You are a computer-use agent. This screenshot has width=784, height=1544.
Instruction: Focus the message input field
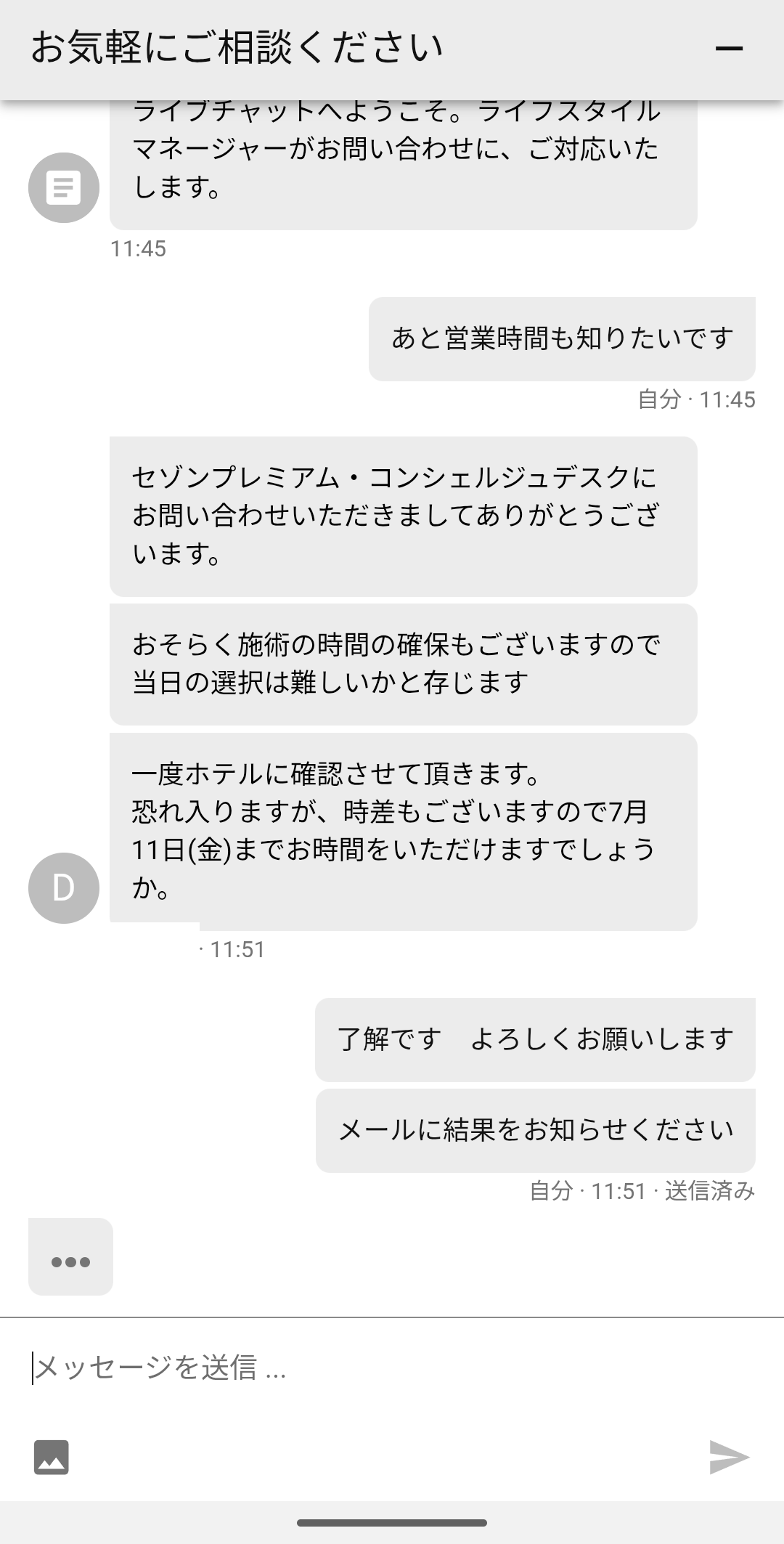coord(392,1368)
